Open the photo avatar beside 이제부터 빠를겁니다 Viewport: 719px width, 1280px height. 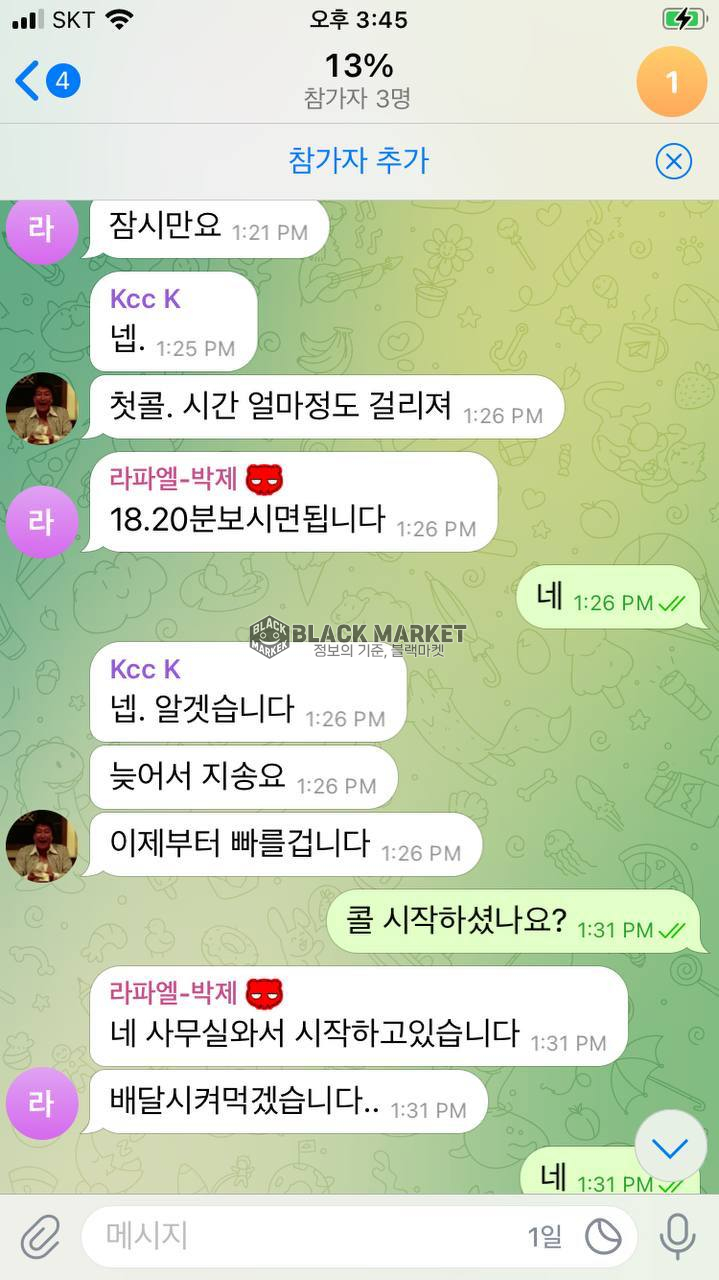(41, 846)
